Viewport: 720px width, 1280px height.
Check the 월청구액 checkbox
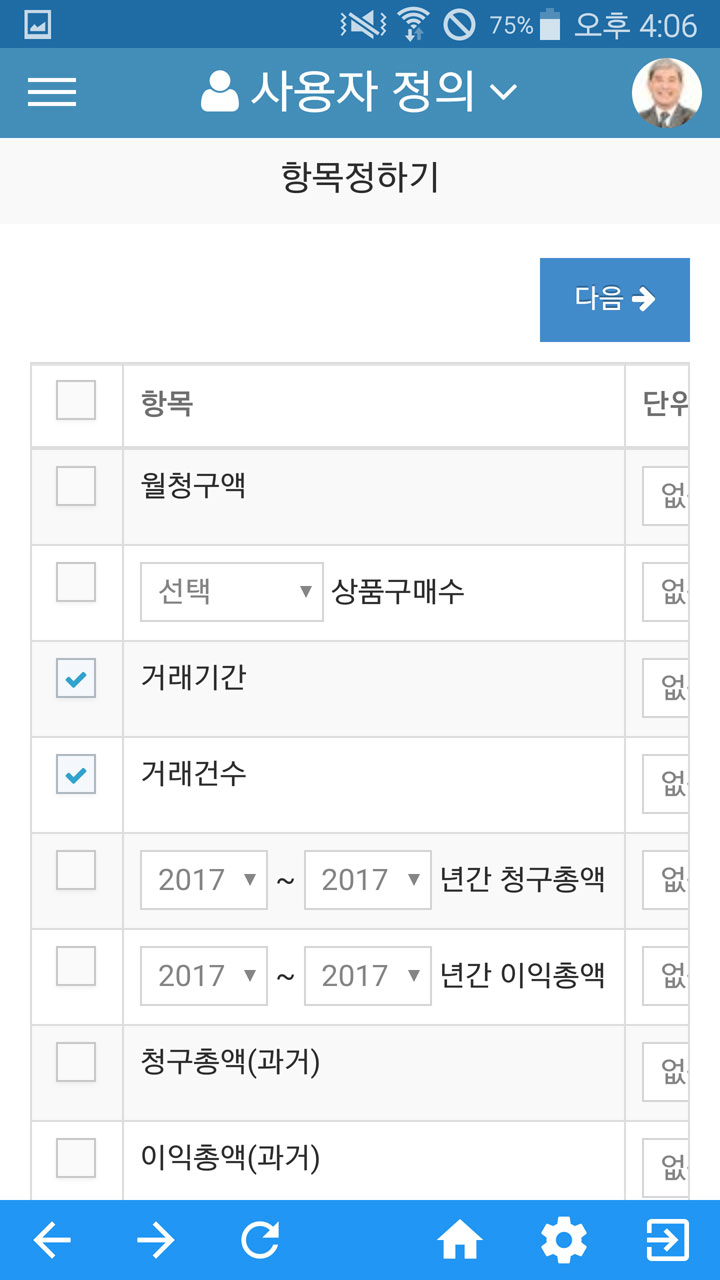76,486
